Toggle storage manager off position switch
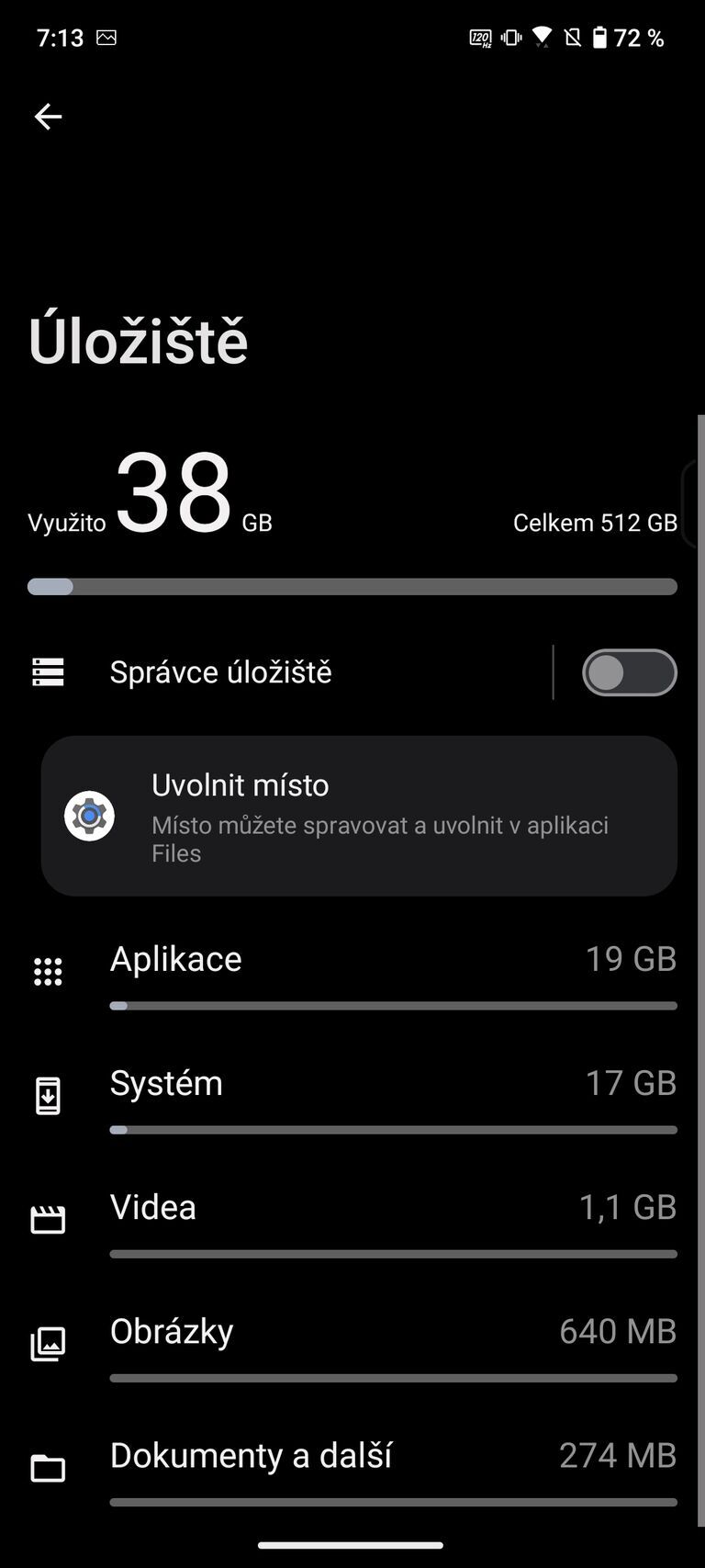 (629, 671)
